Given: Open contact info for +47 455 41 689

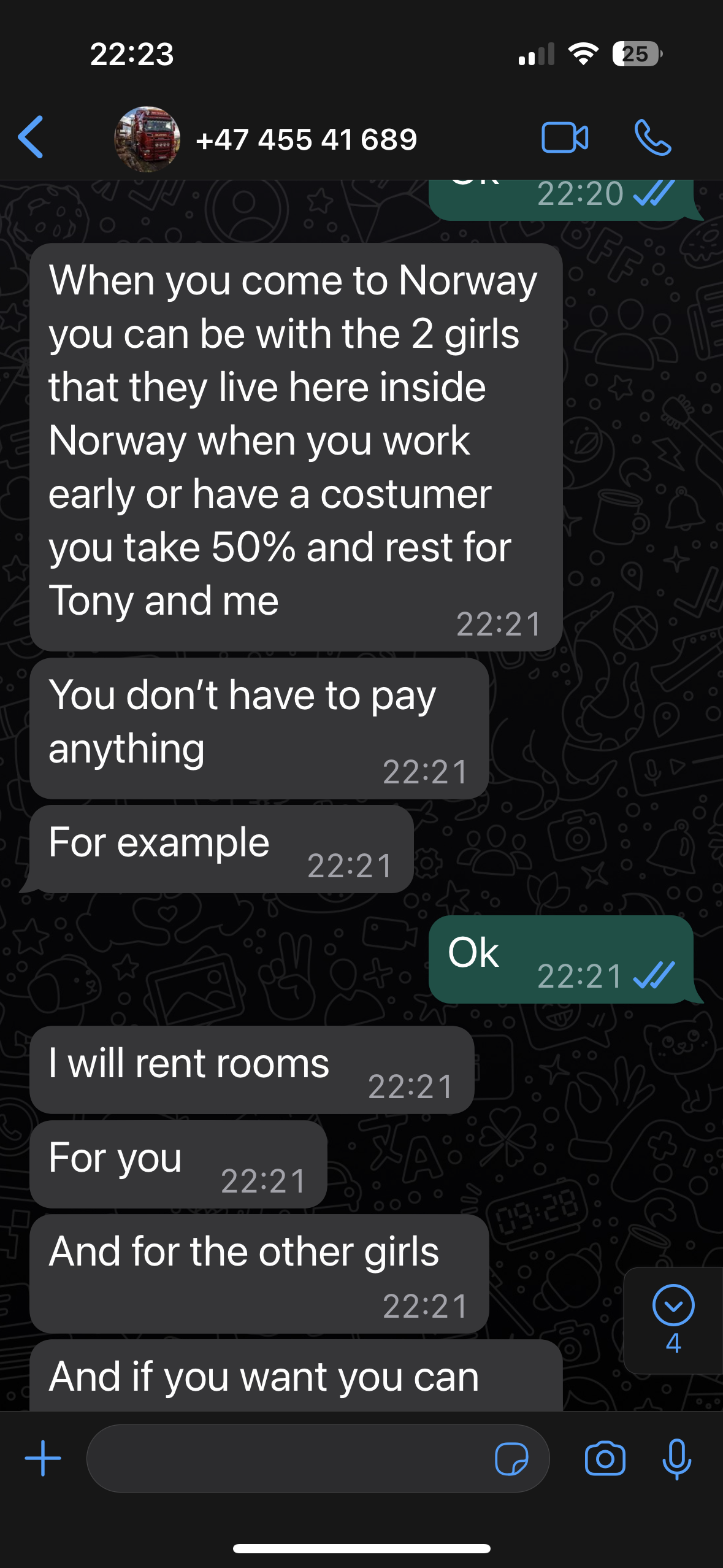Looking at the screenshot, I should [x=306, y=139].
